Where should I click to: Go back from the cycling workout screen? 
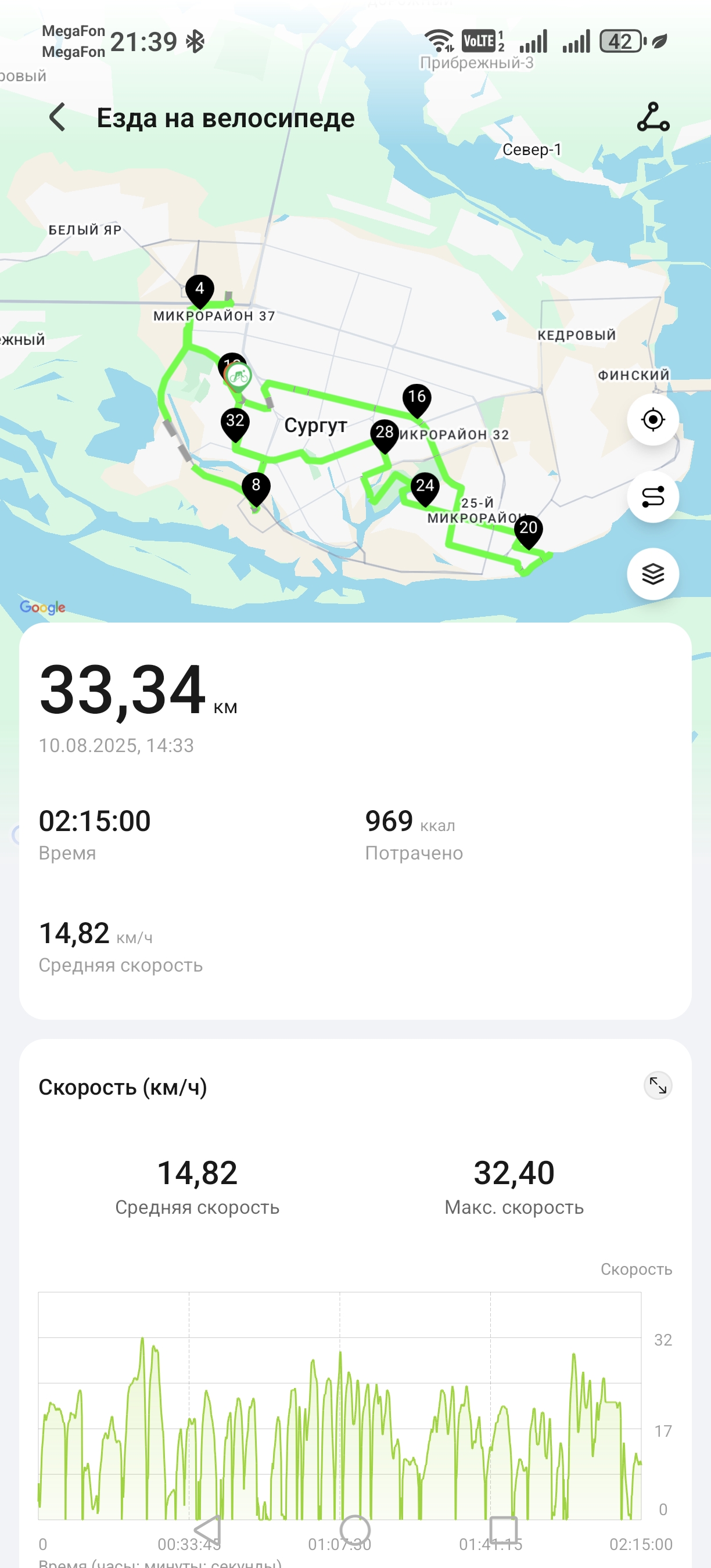(58, 117)
